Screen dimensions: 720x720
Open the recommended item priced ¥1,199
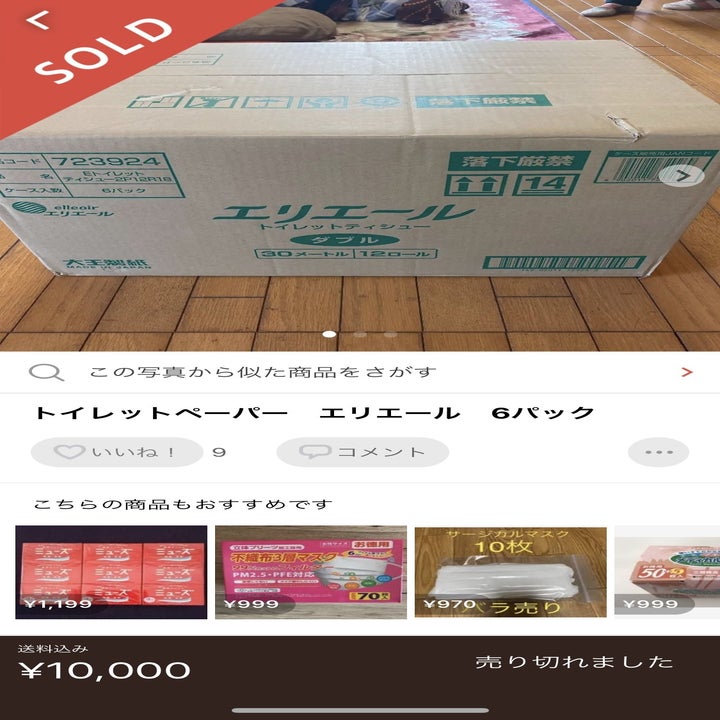click(x=111, y=572)
